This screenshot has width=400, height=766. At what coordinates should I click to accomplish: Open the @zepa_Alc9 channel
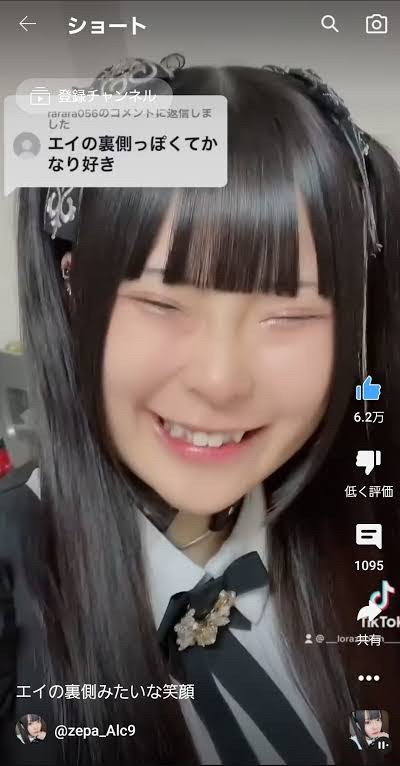95,731
